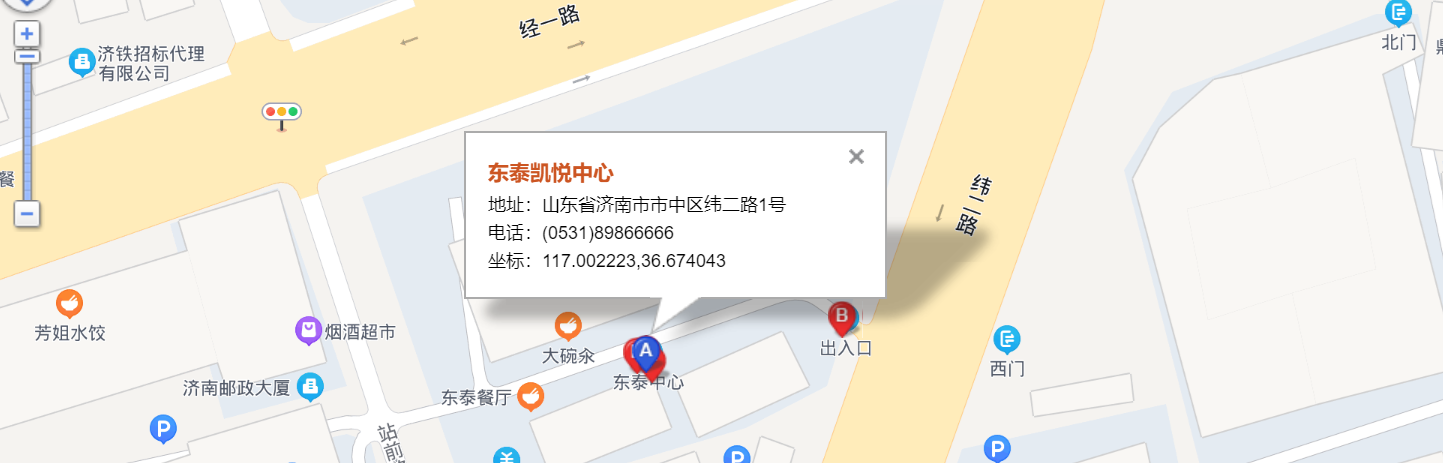This screenshot has width=1443, height=463.
Task: Tap the 东泰餐厅 restaurant marker
Action: coord(531,396)
